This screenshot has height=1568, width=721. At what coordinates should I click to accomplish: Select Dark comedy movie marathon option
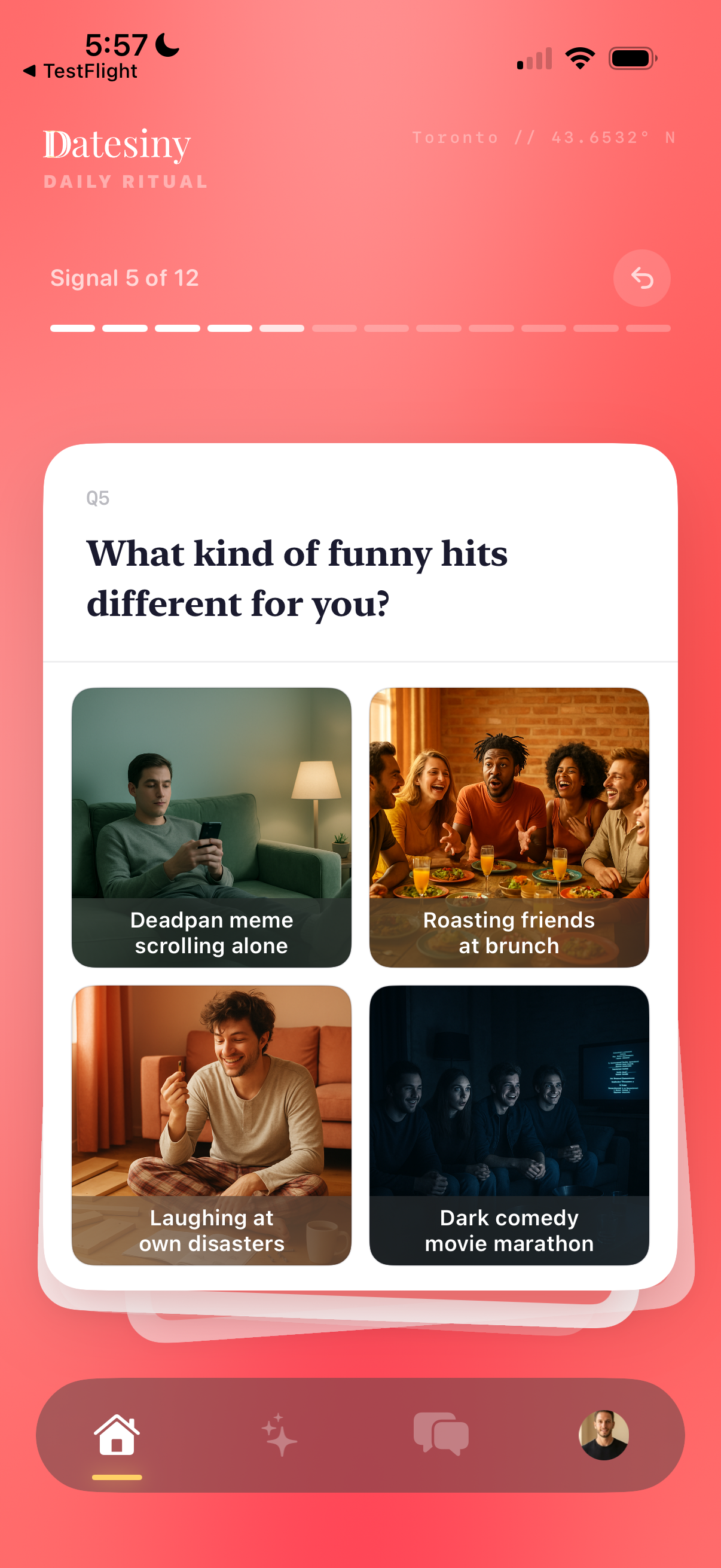click(x=509, y=1124)
